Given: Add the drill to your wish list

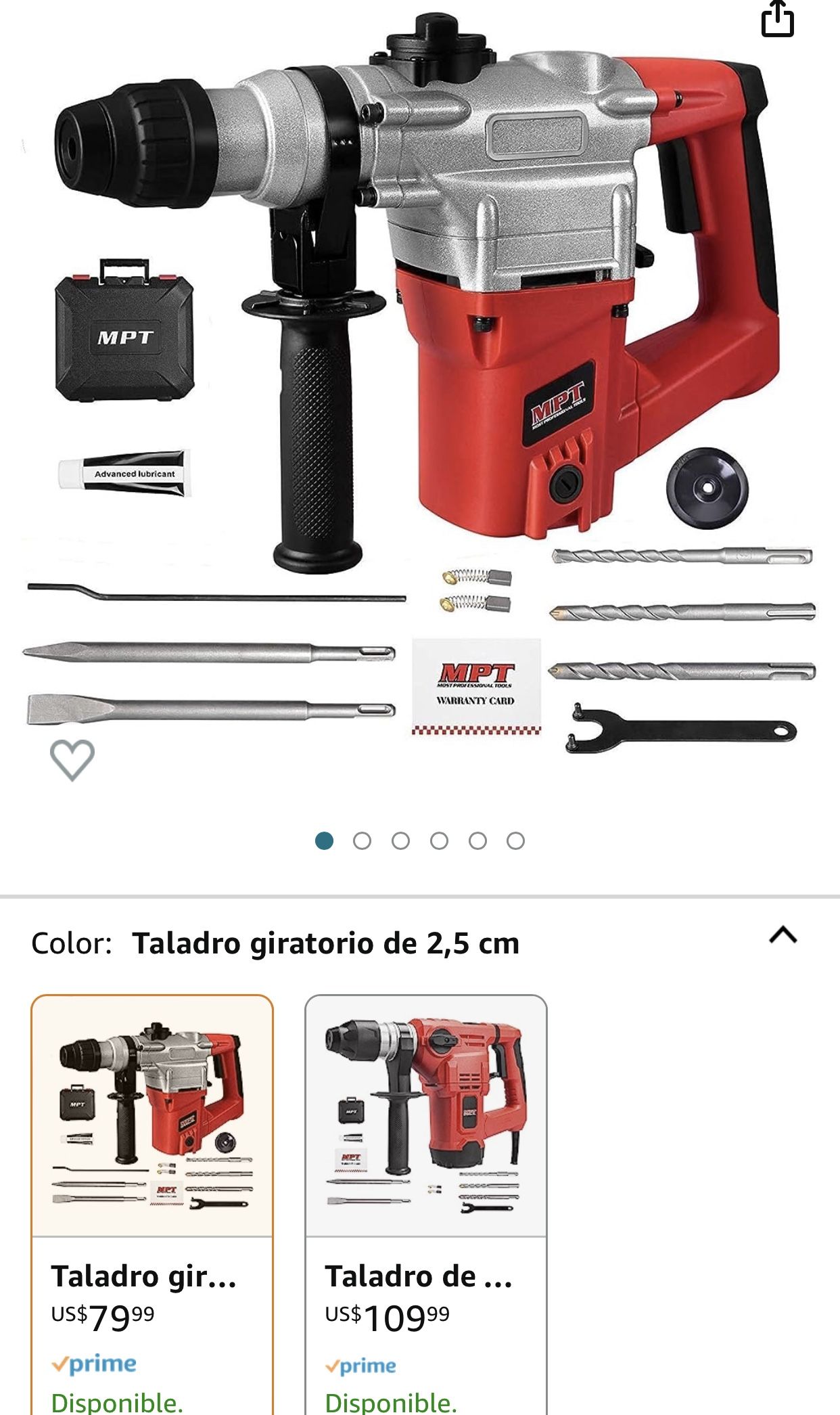Looking at the screenshot, I should [x=72, y=760].
